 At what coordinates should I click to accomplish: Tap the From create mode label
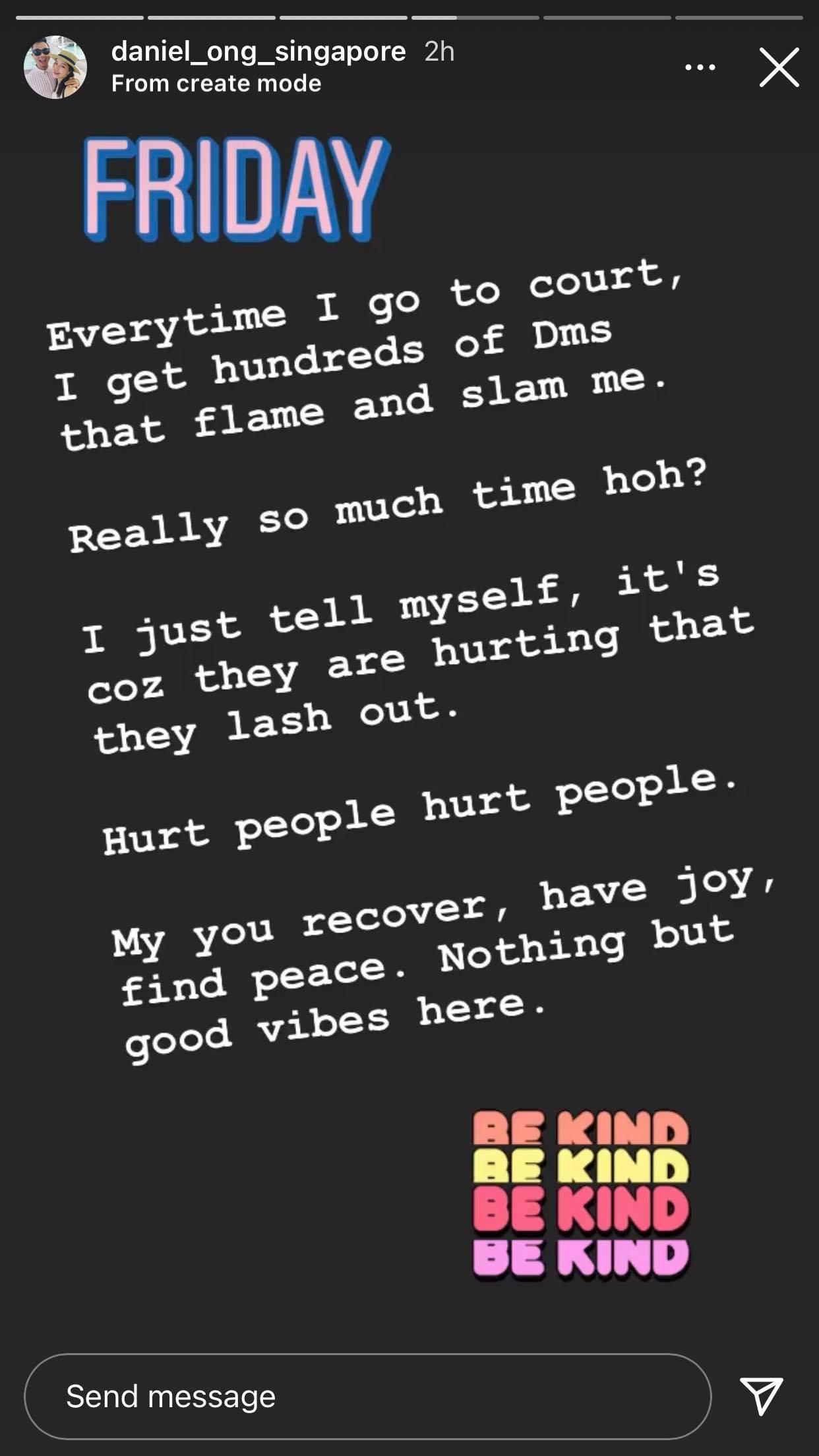pyautogui.click(x=216, y=84)
